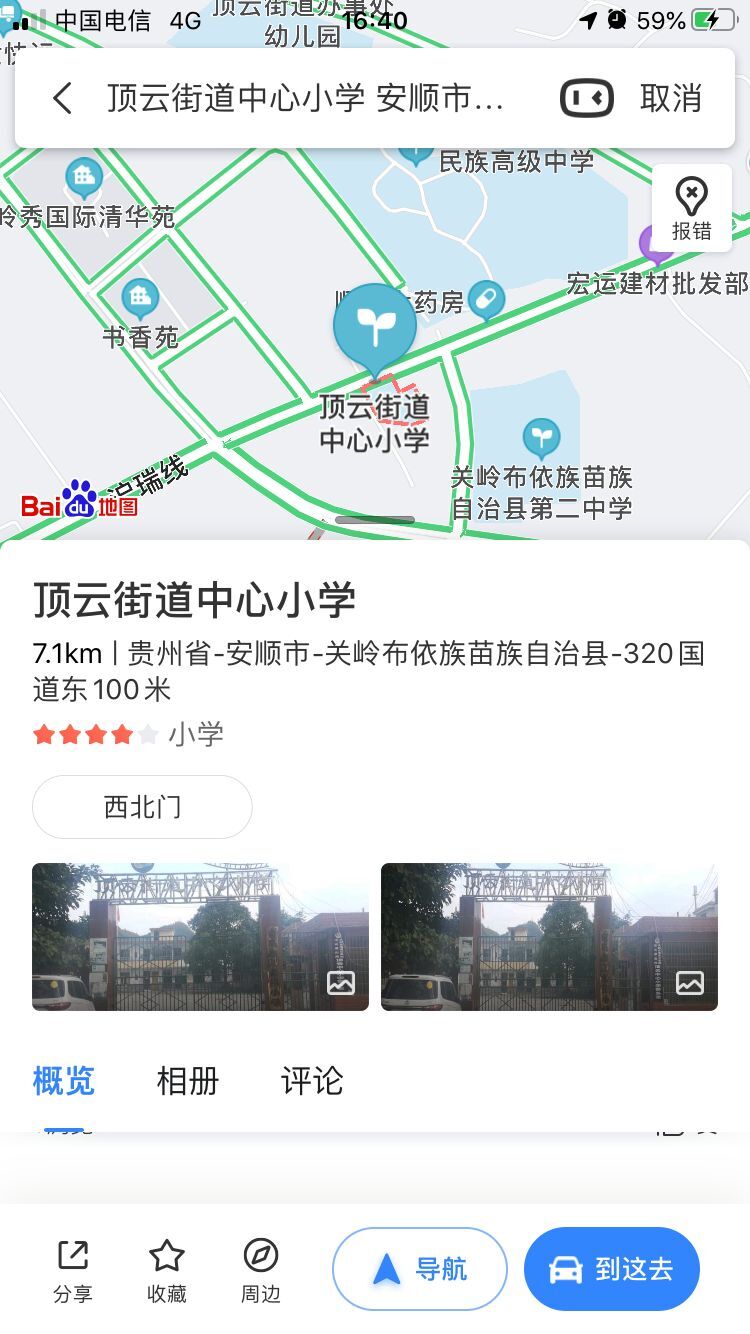
Task: Switch to the 相册 tab
Action: [x=187, y=1081]
